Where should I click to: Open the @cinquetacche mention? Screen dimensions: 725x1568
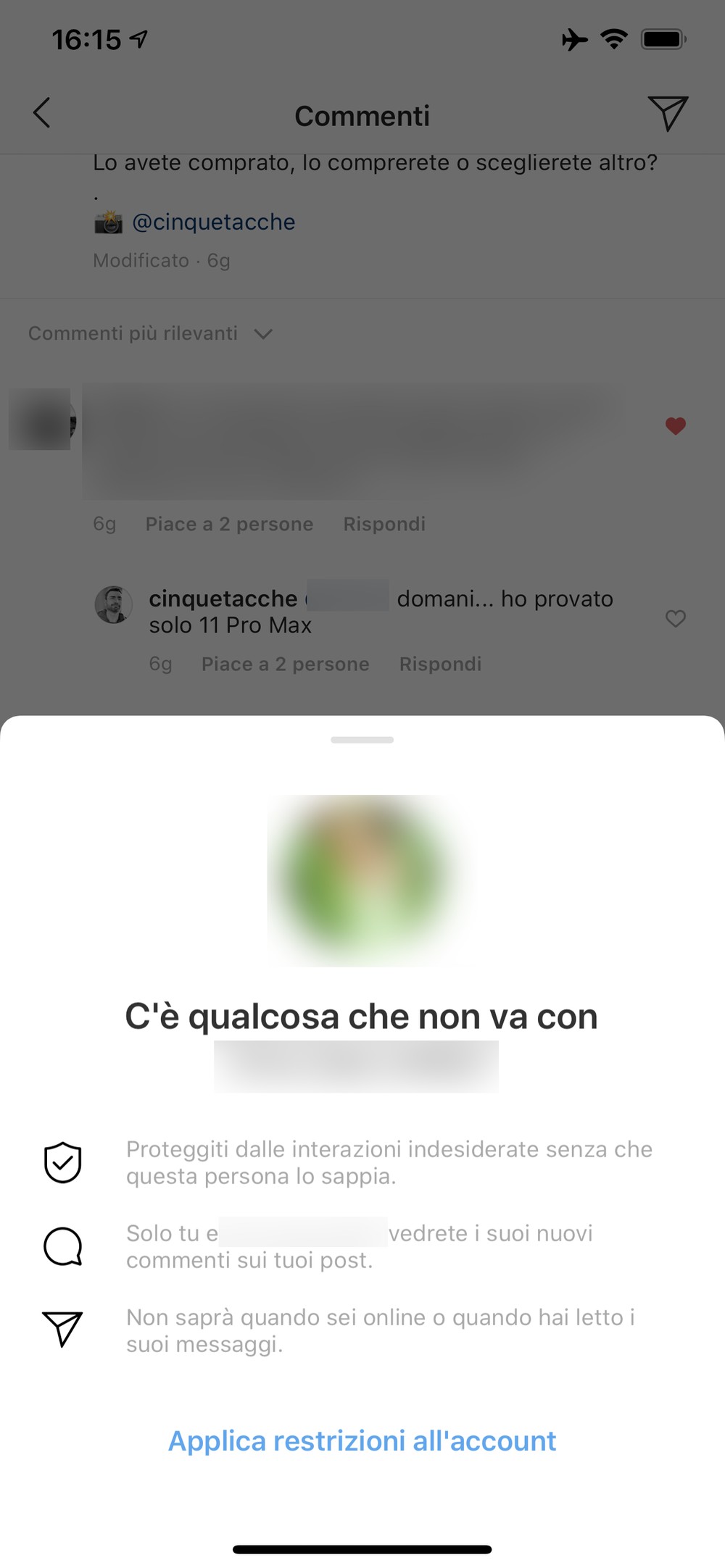tap(213, 222)
